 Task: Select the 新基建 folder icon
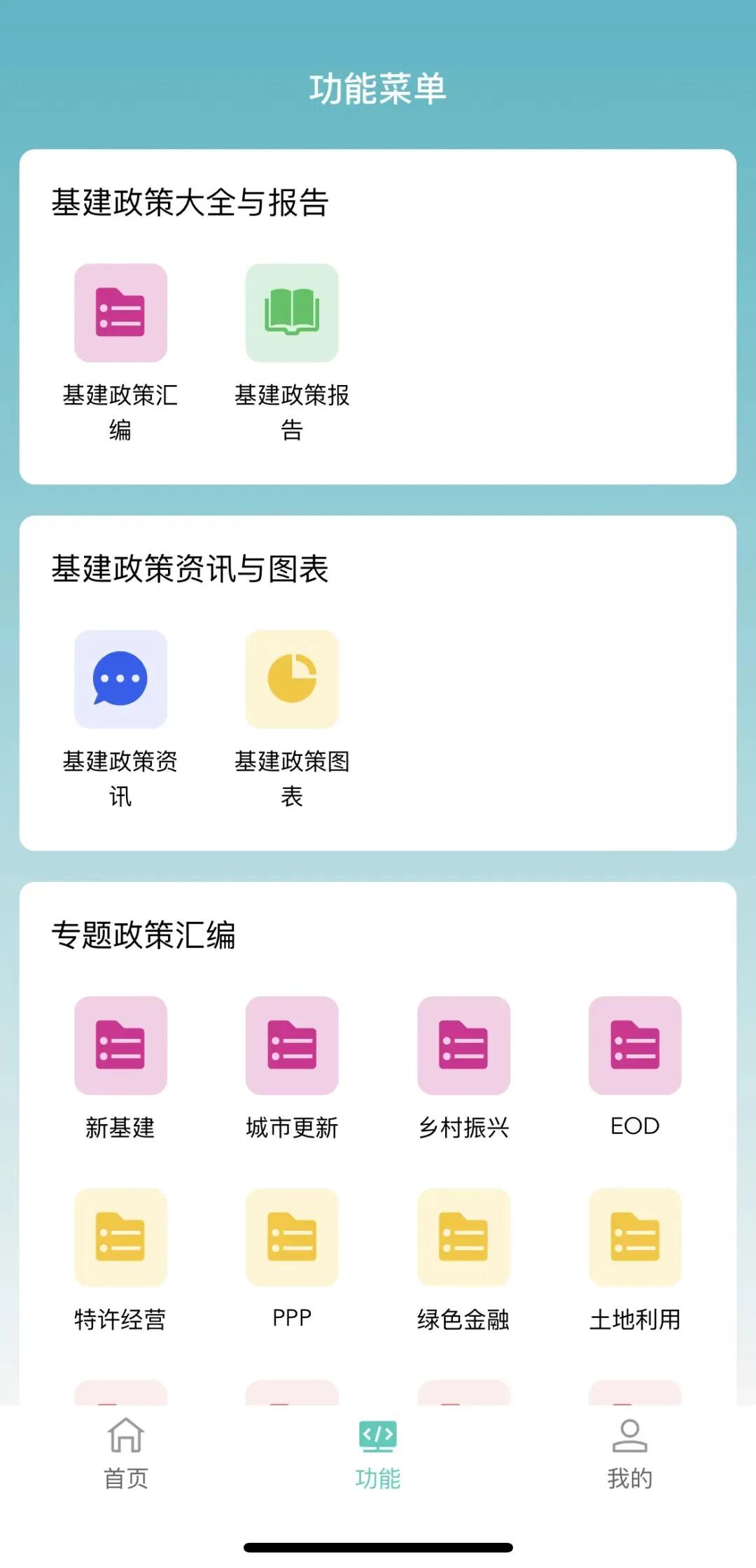pyautogui.click(x=120, y=1045)
